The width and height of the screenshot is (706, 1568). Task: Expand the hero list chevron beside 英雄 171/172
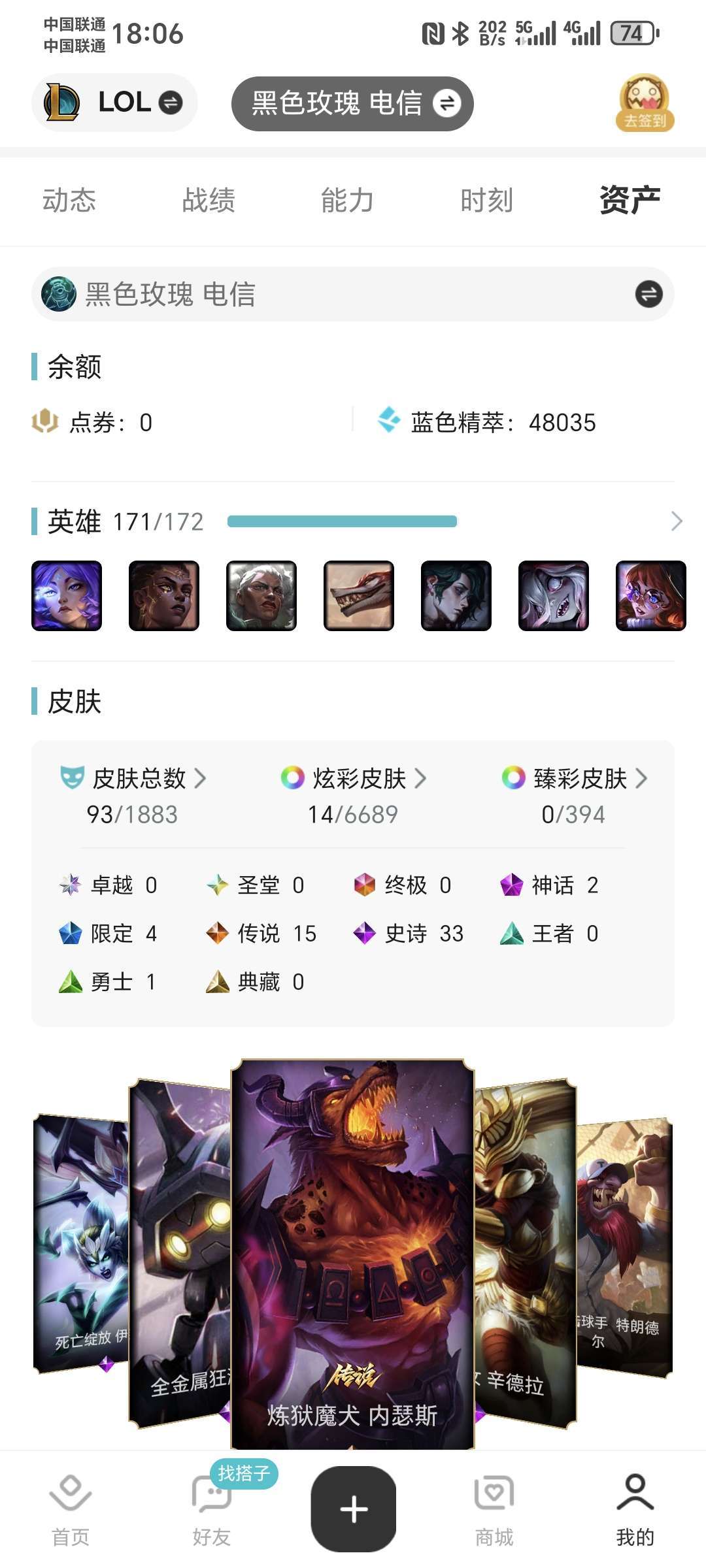677,521
